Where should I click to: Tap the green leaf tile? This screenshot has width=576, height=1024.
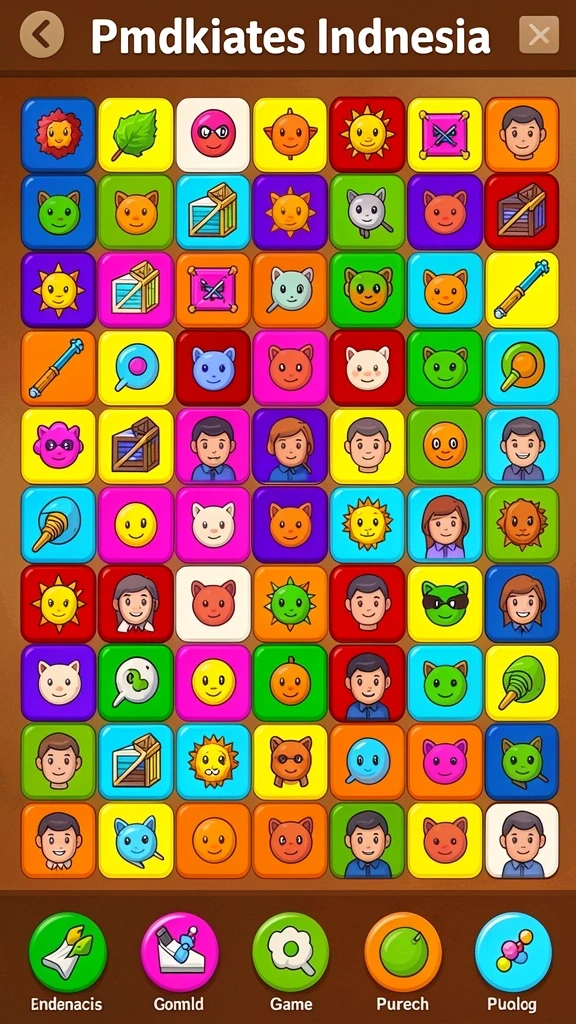[136, 135]
